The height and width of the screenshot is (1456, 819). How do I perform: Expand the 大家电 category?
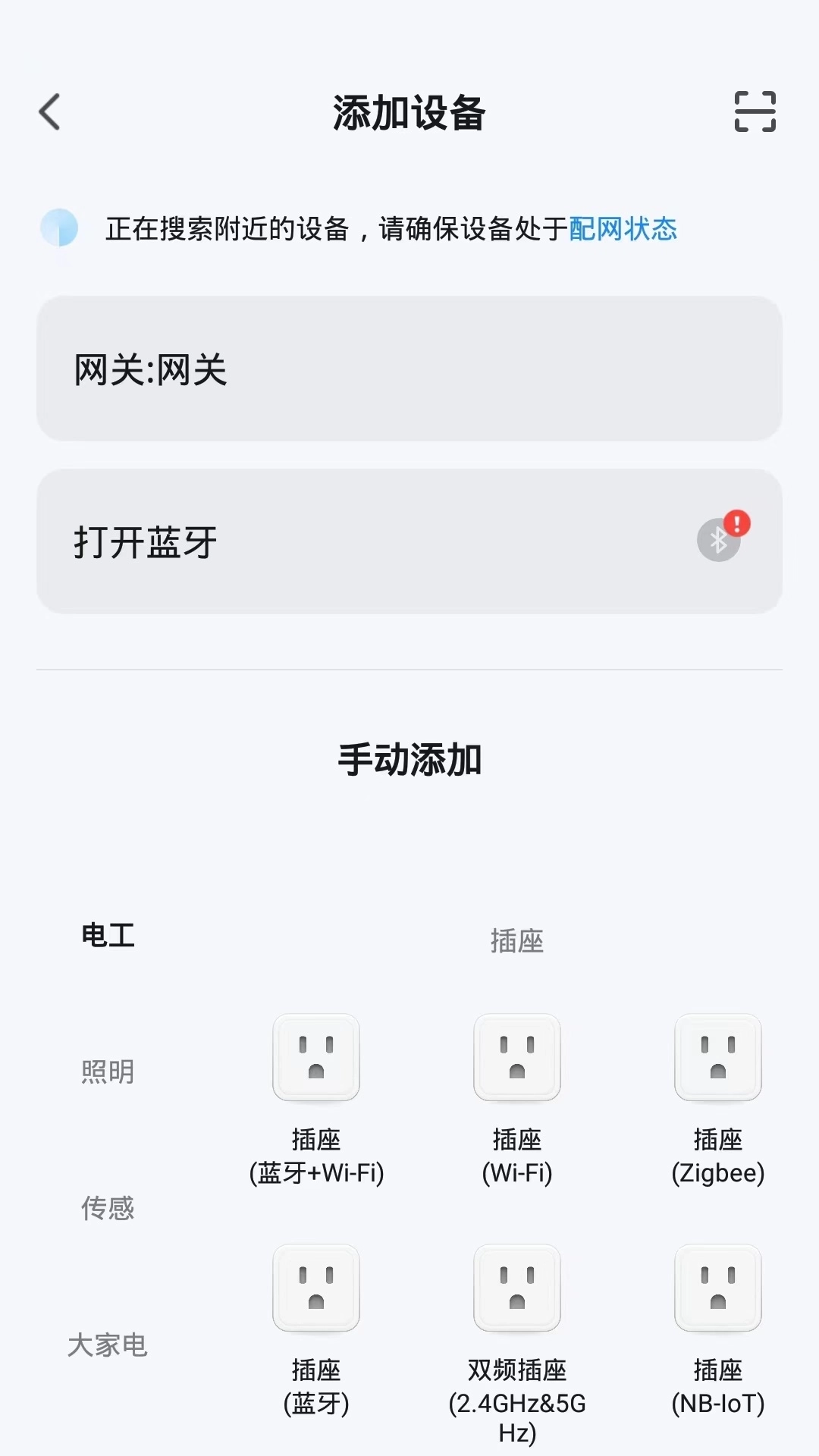[108, 1346]
